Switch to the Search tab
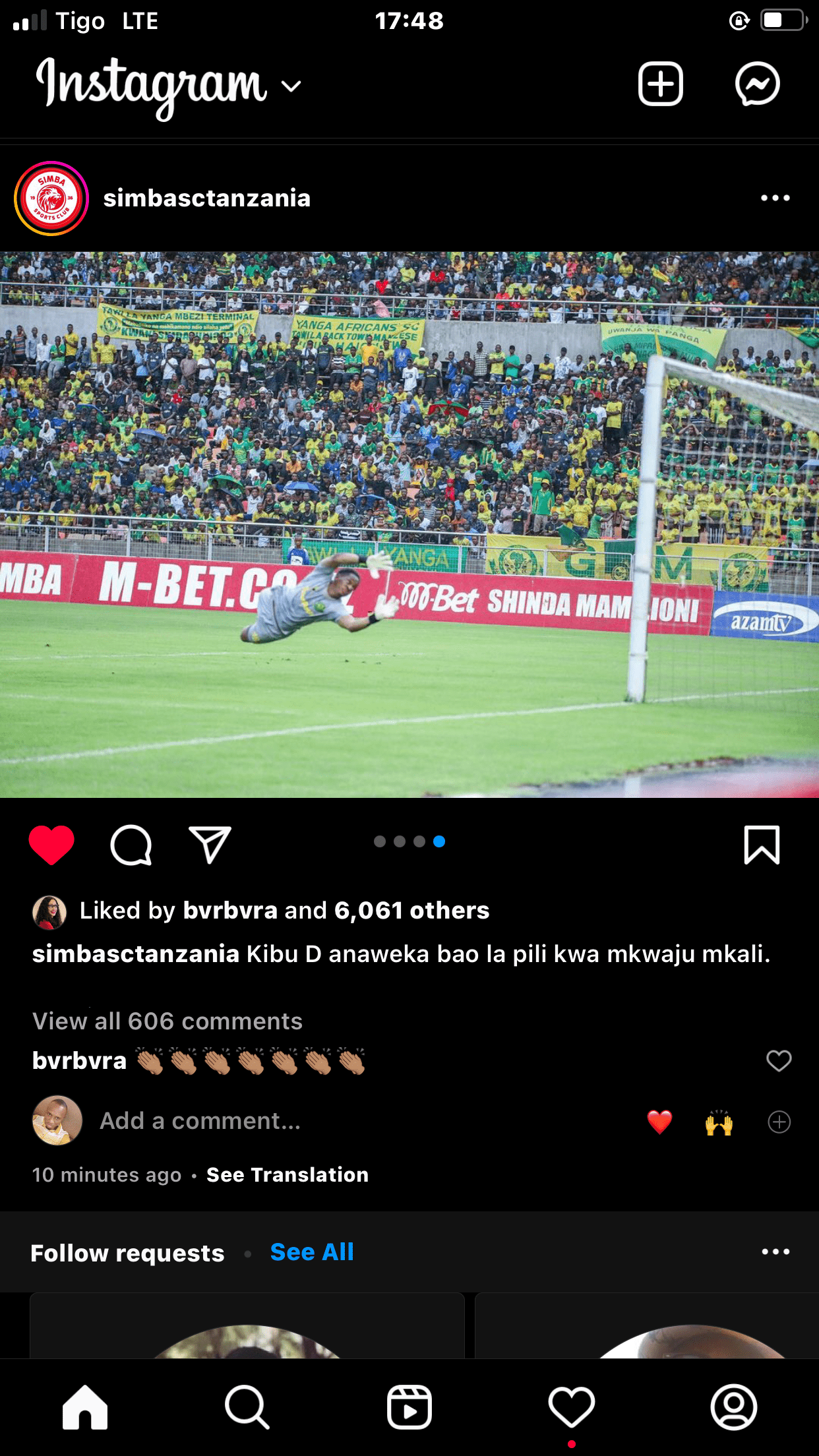 coord(247,1407)
